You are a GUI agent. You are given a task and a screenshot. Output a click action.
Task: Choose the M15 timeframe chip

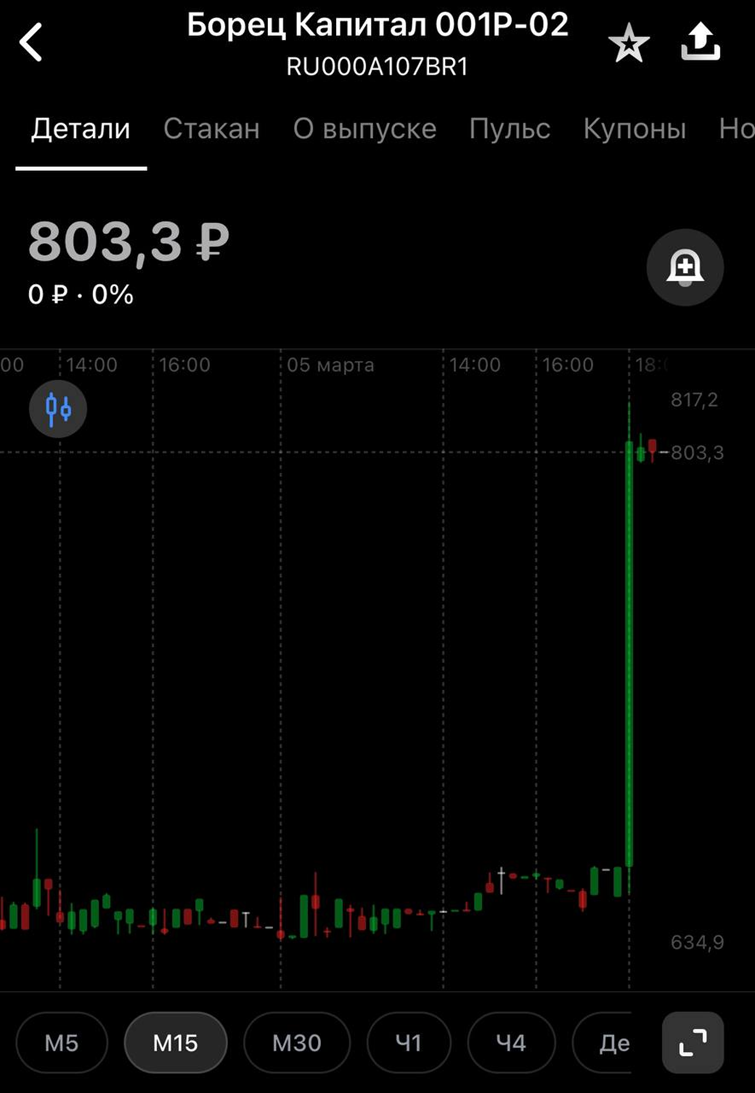tap(175, 1043)
